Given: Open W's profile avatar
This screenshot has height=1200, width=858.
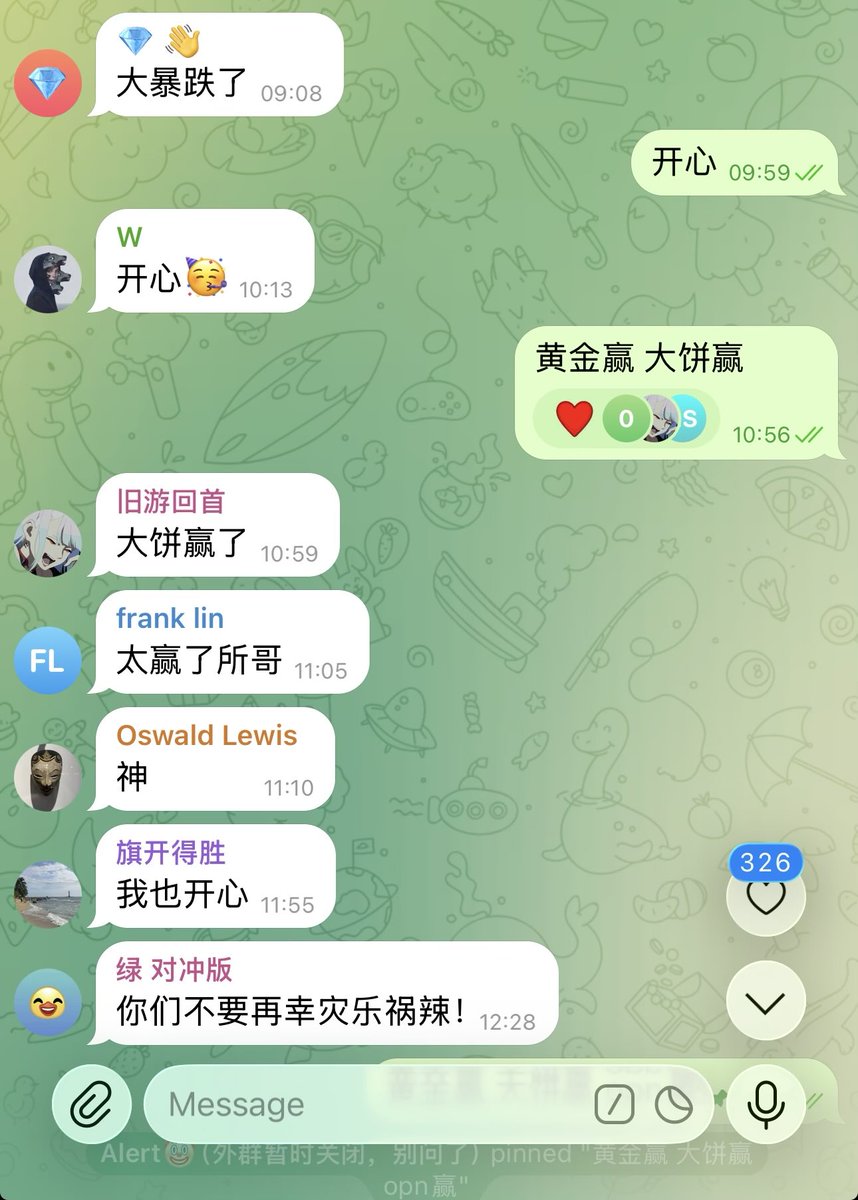Looking at the screenshot, I should click(x=47, y=279).
